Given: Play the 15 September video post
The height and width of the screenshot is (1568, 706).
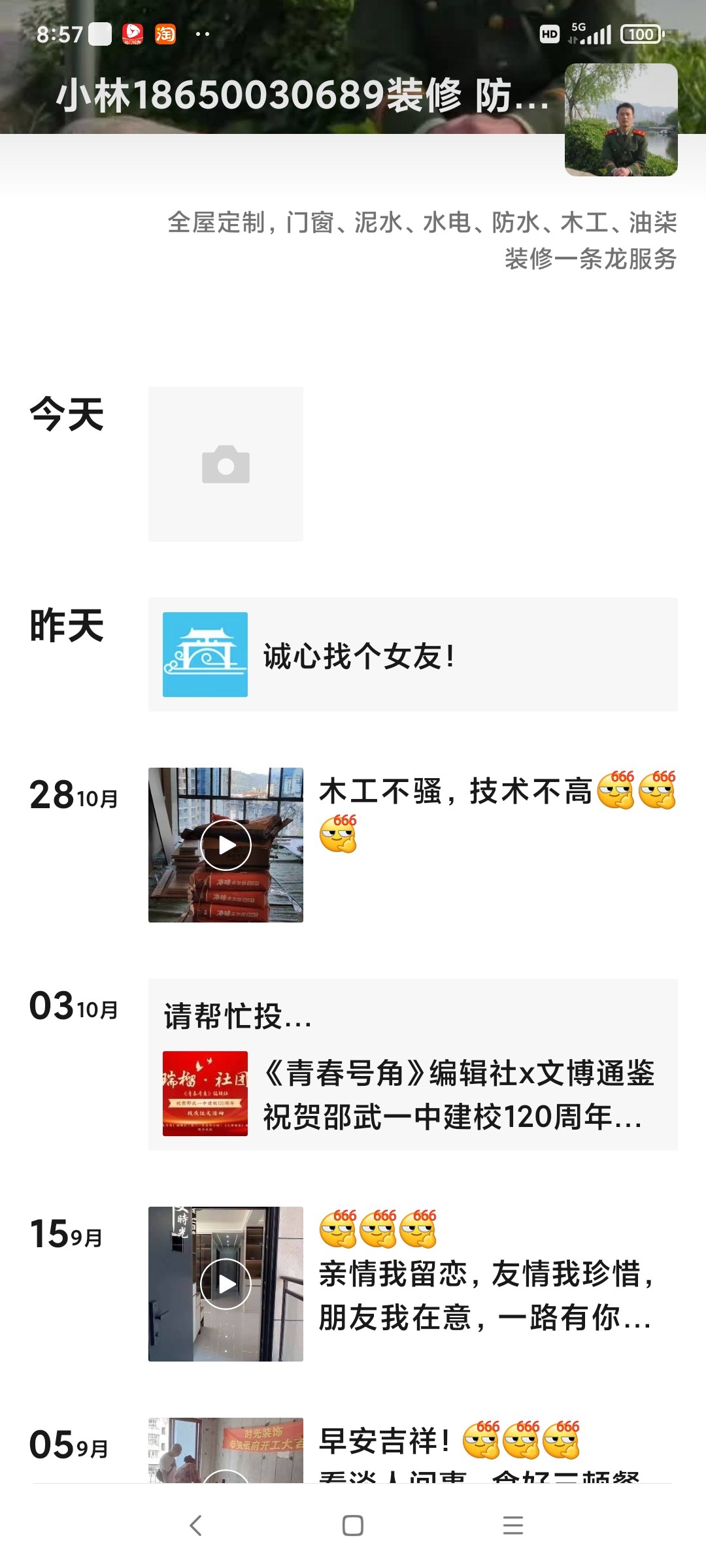Looking at the screenshot, I should (226, 1284).
